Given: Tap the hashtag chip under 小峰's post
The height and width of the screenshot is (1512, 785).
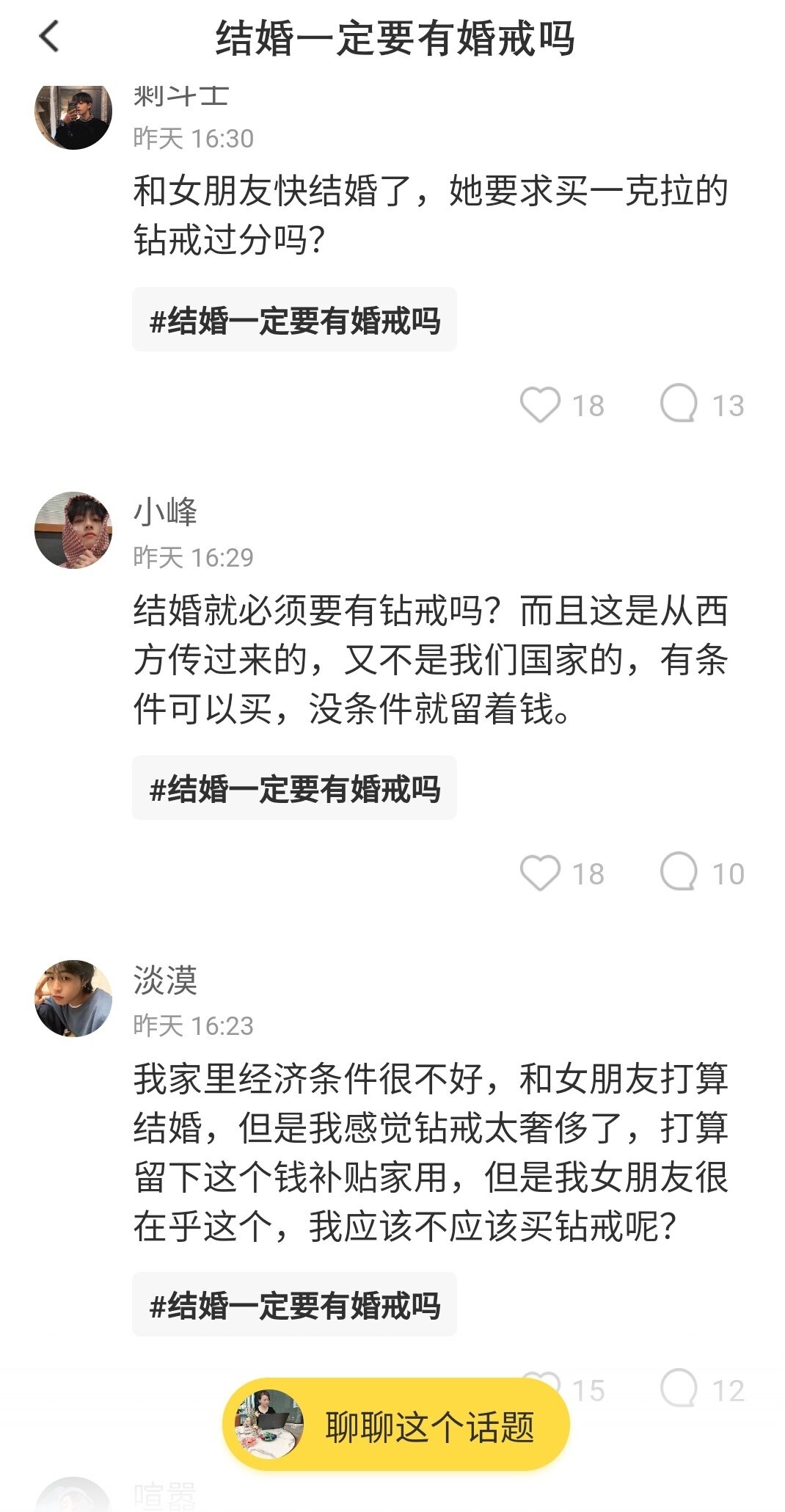Looking at the screenshot, I should [294, 788].
